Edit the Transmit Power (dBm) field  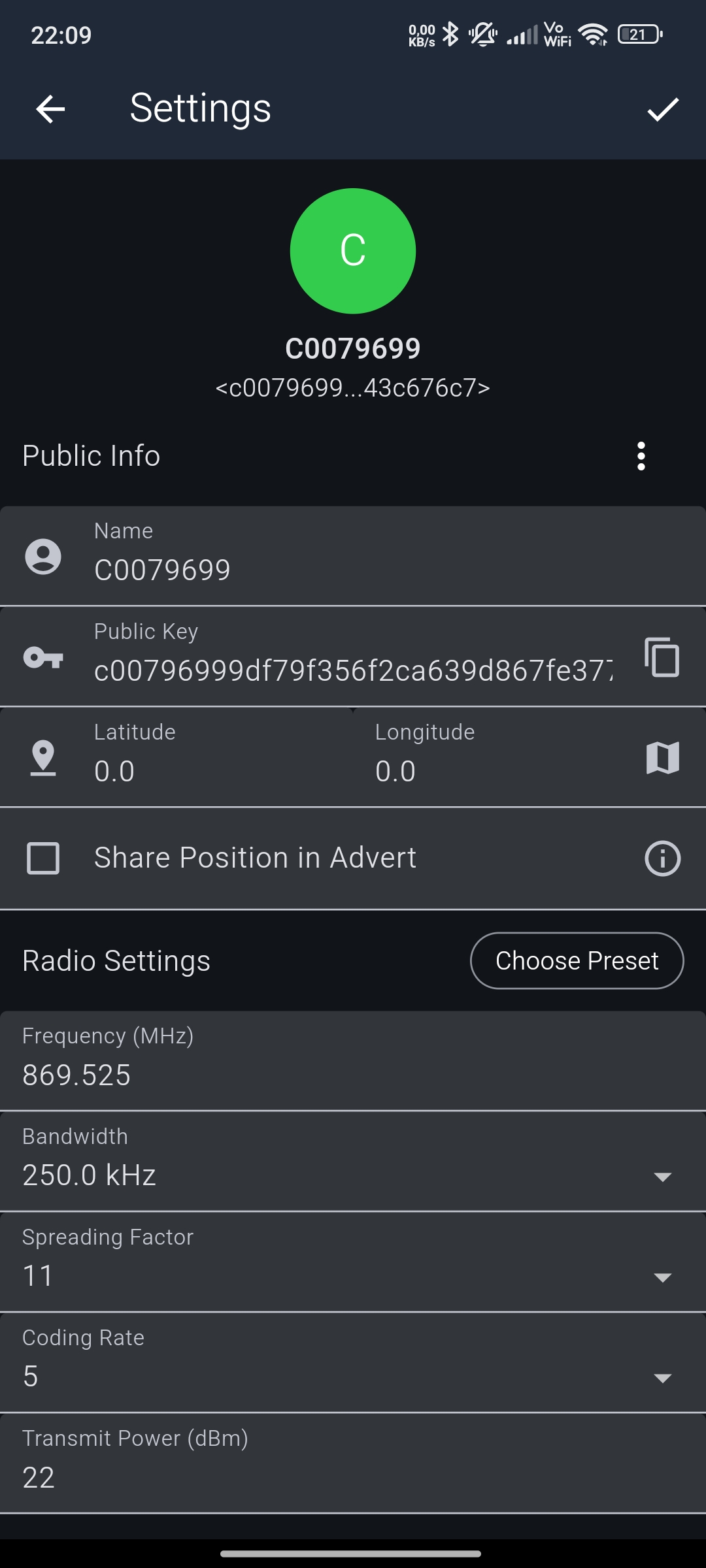tap(353, 1477)
